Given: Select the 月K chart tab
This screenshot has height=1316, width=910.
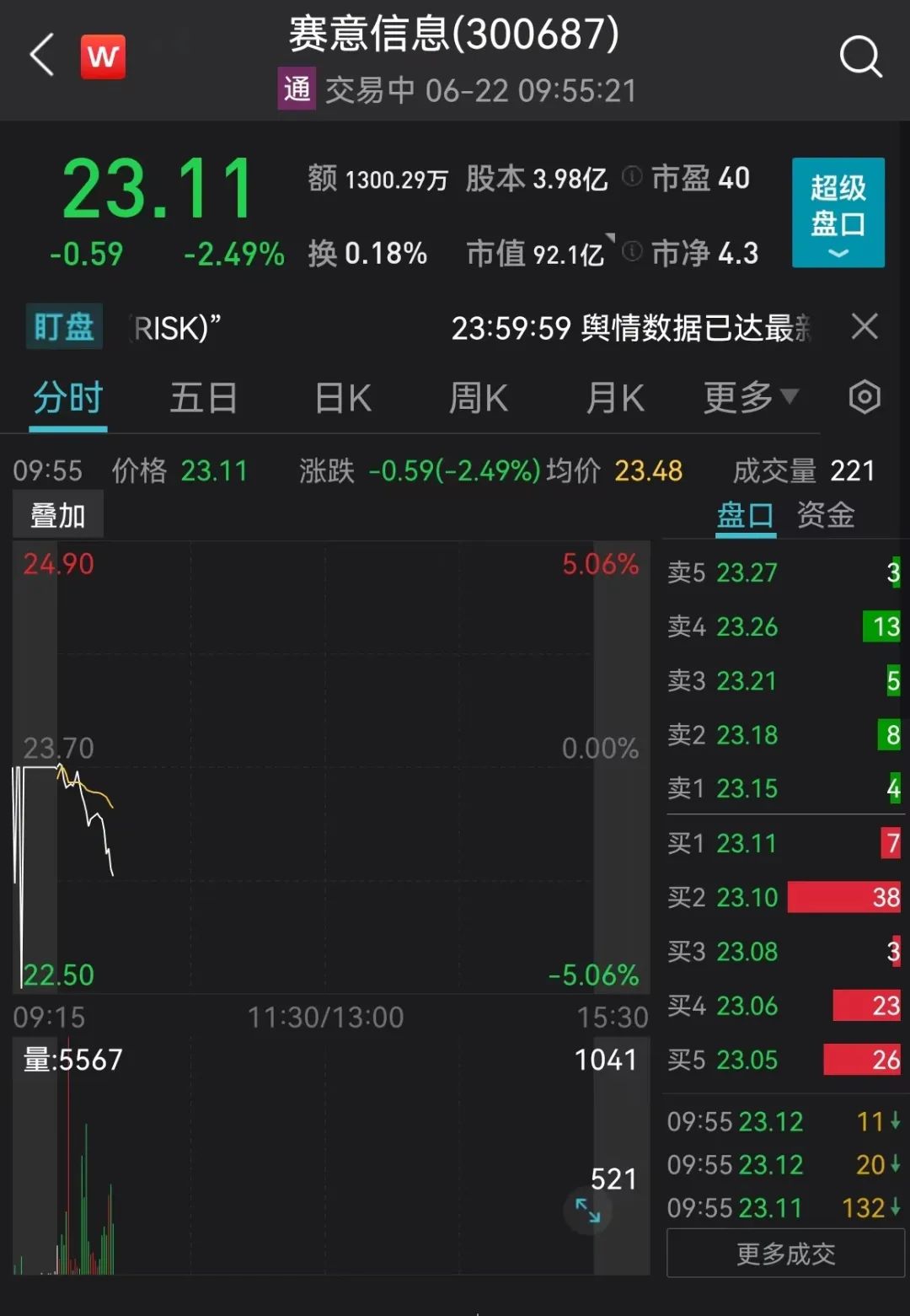Looking at the screenshot, I should (x=615, y=398).
